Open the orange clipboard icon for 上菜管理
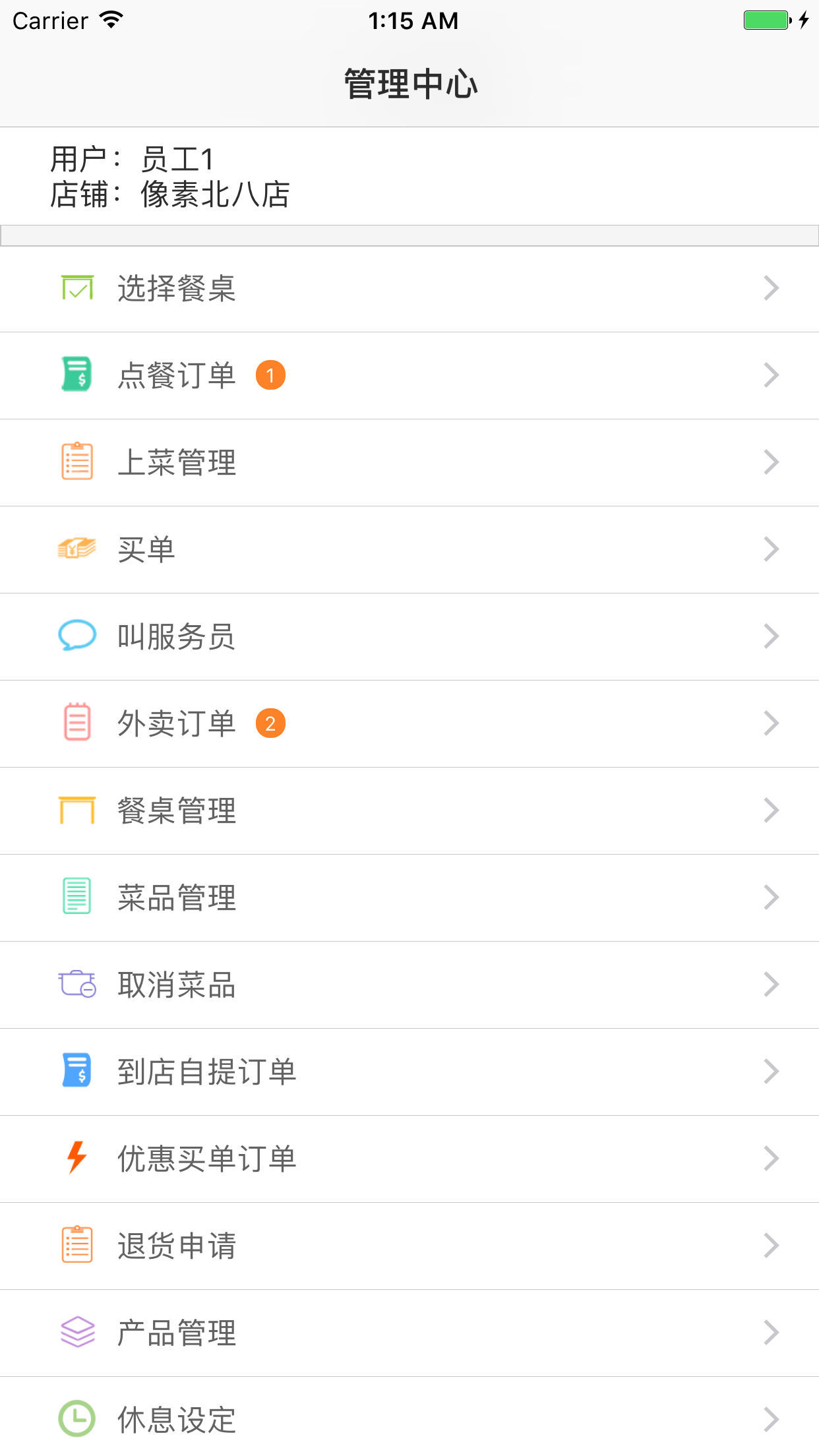Image resolution: width=819 pixels, height=1456 pixels. 77,462
